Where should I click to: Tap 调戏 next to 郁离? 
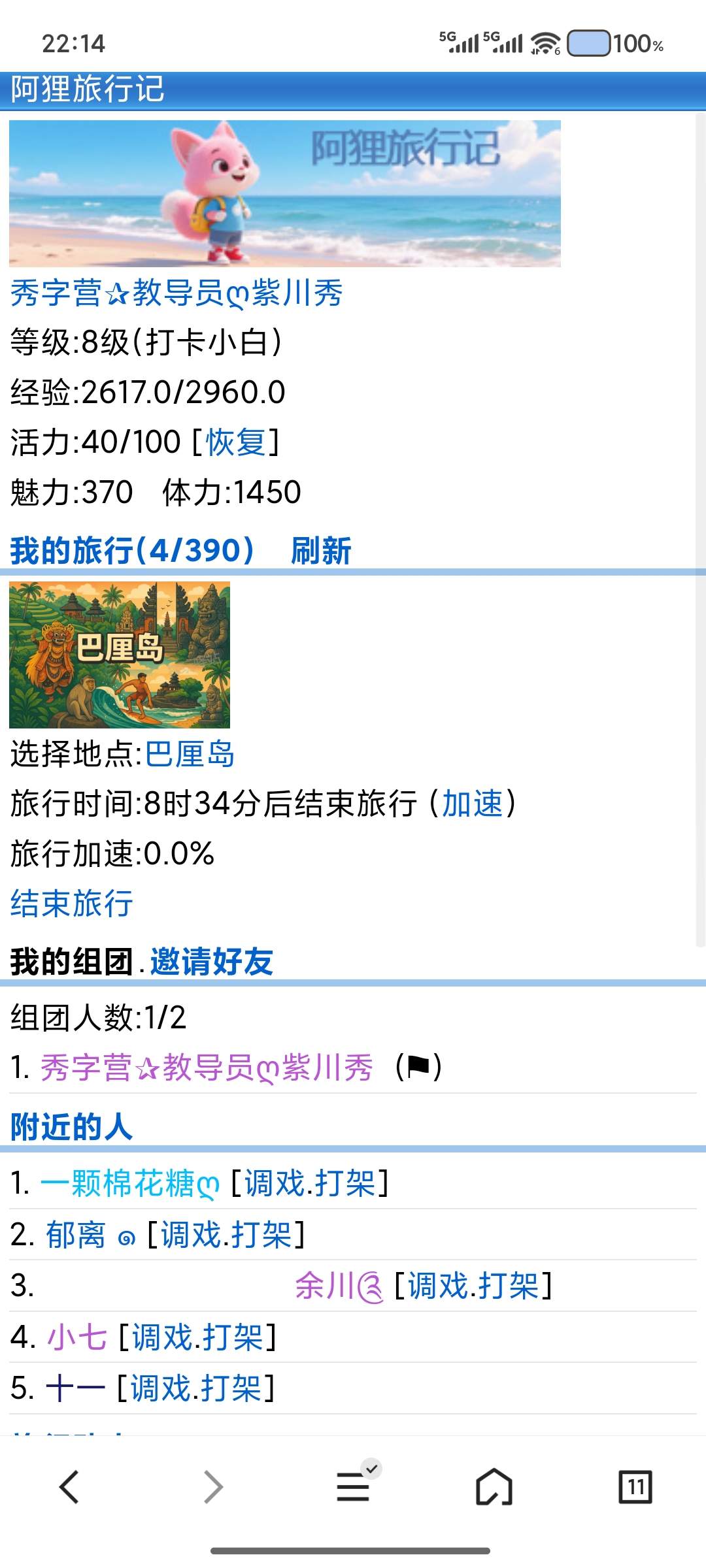pyautogui.click(x=191, y=1235)
